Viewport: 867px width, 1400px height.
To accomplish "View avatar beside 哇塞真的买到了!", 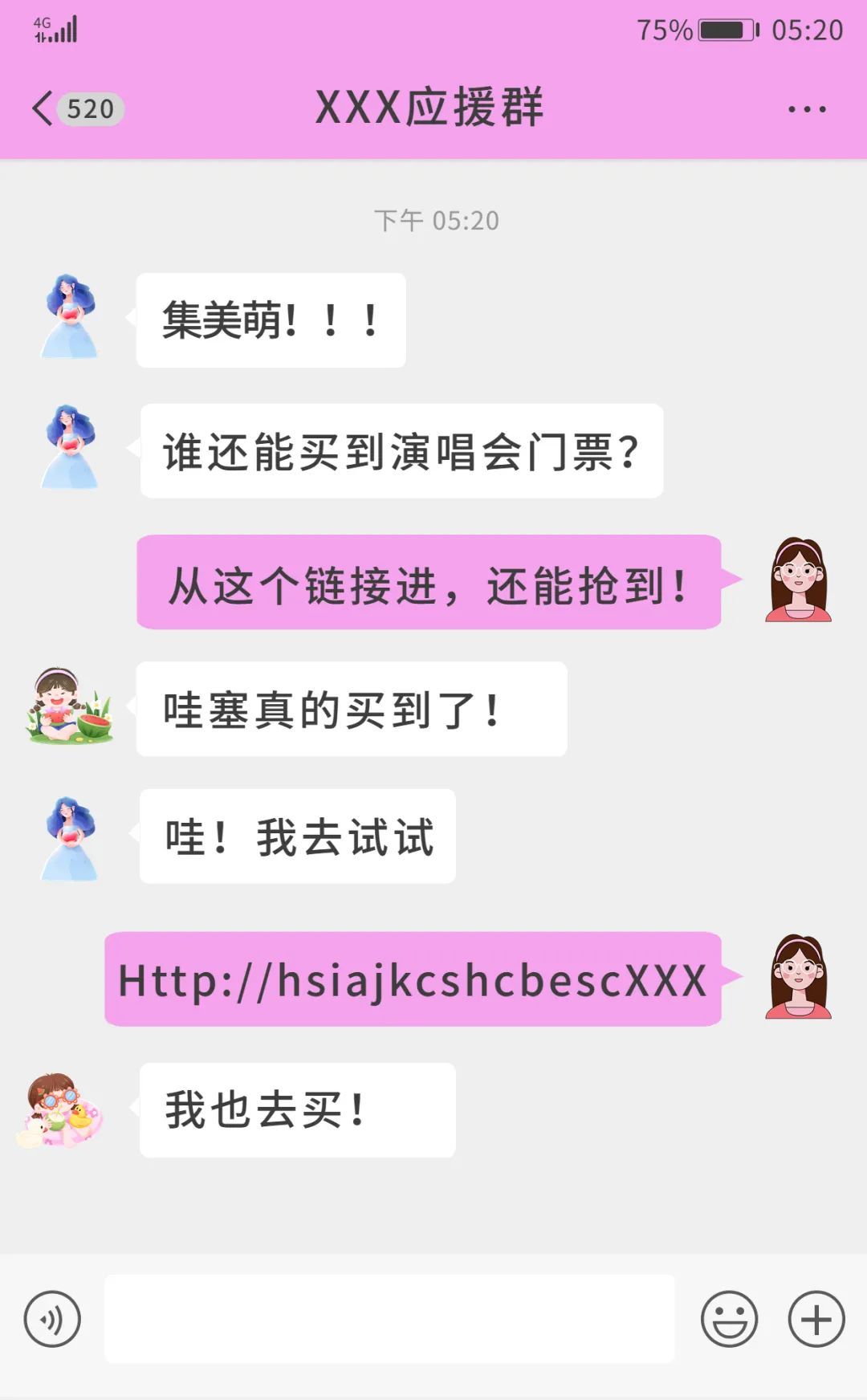I will 69,706.
